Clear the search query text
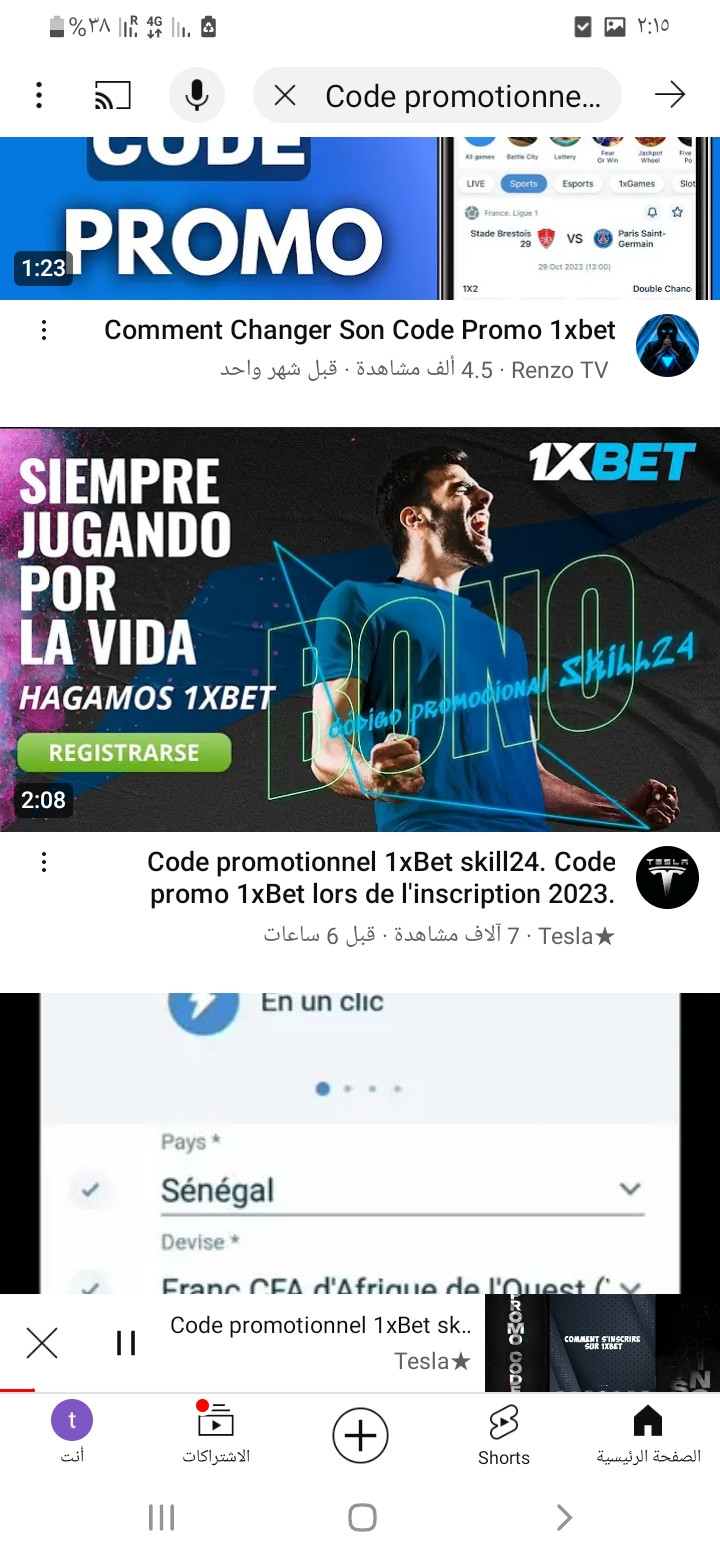The width and height of the screenshot is (720, 1560). pyautogui.click(x=285, y=96)
